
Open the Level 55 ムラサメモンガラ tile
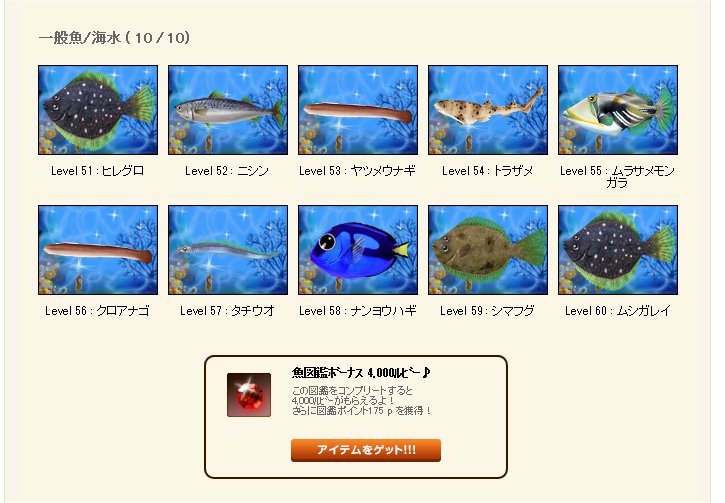coord(618,110)
